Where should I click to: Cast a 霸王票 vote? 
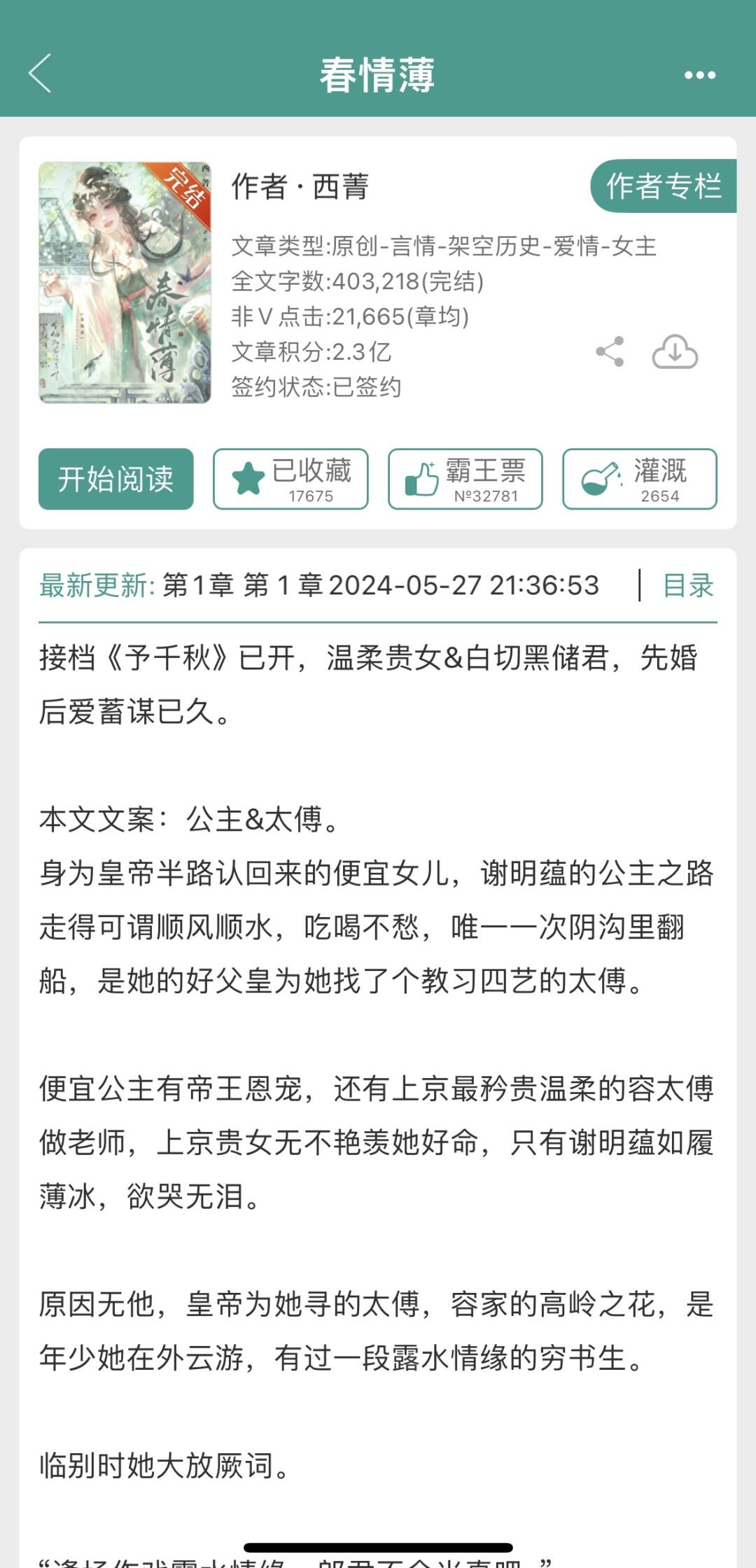tap(464, 479)
